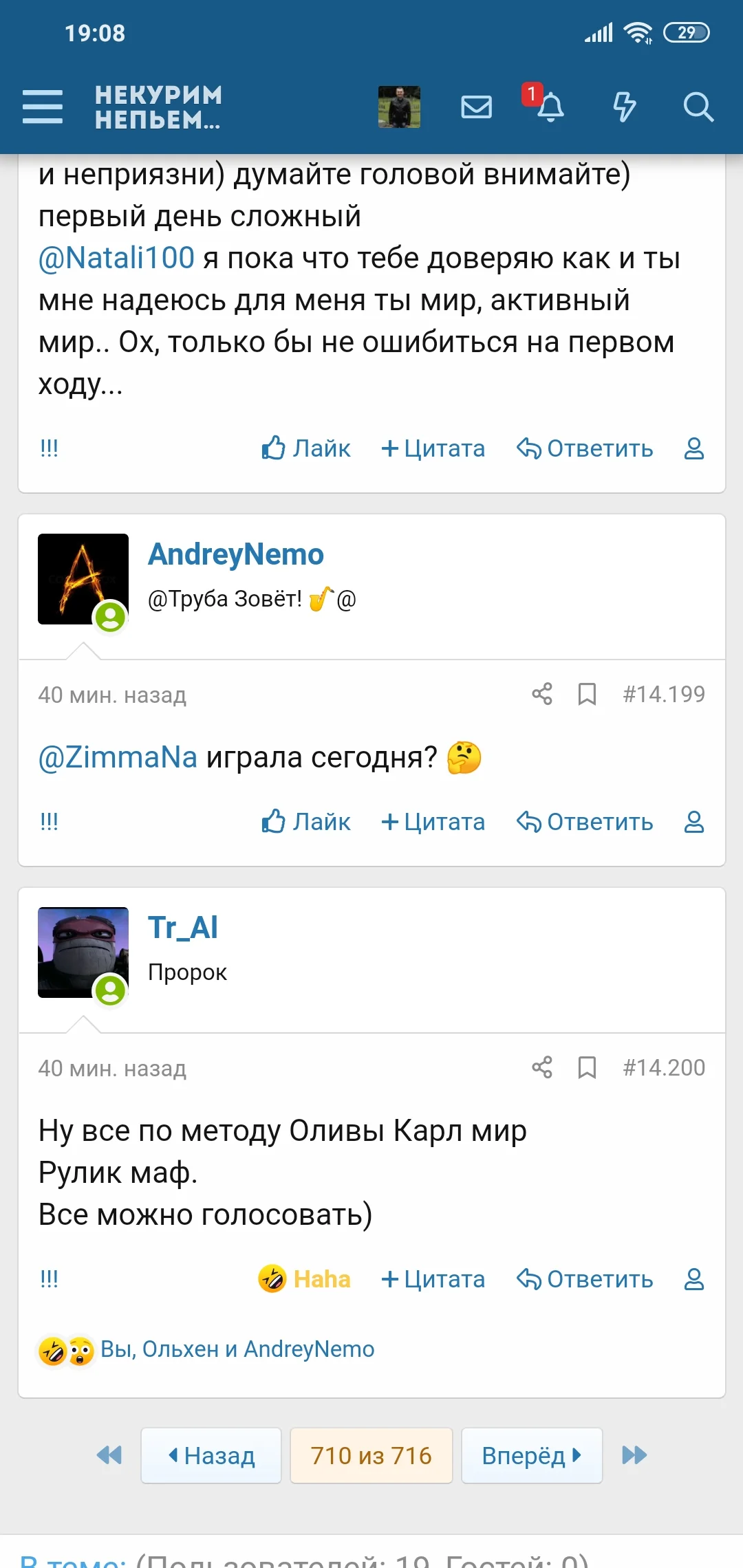Screen dimensions: 743x1568
Task: Open forum search
Action: click(699, 107)
